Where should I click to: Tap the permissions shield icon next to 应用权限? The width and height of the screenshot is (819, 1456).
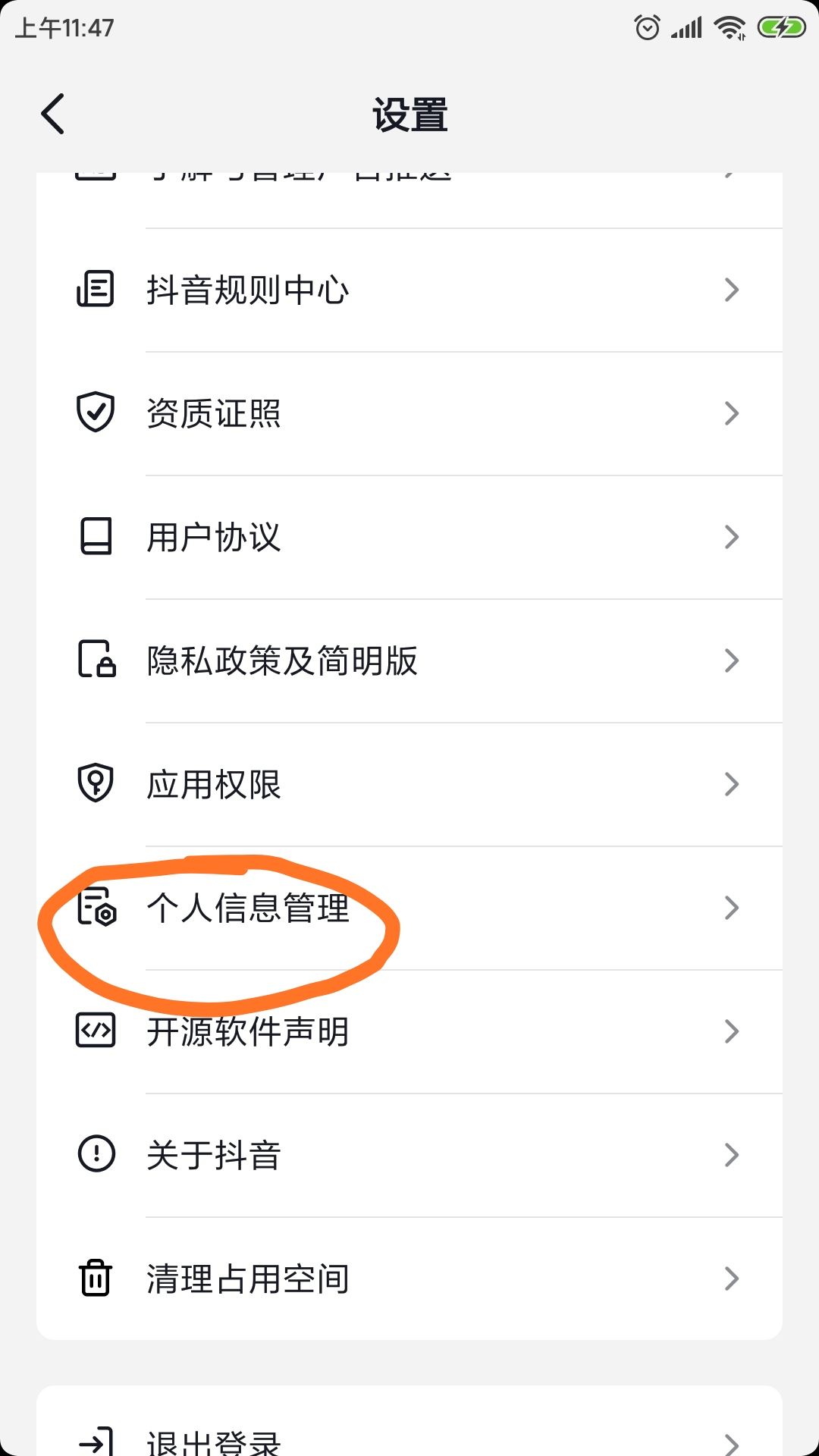point(96,784)
